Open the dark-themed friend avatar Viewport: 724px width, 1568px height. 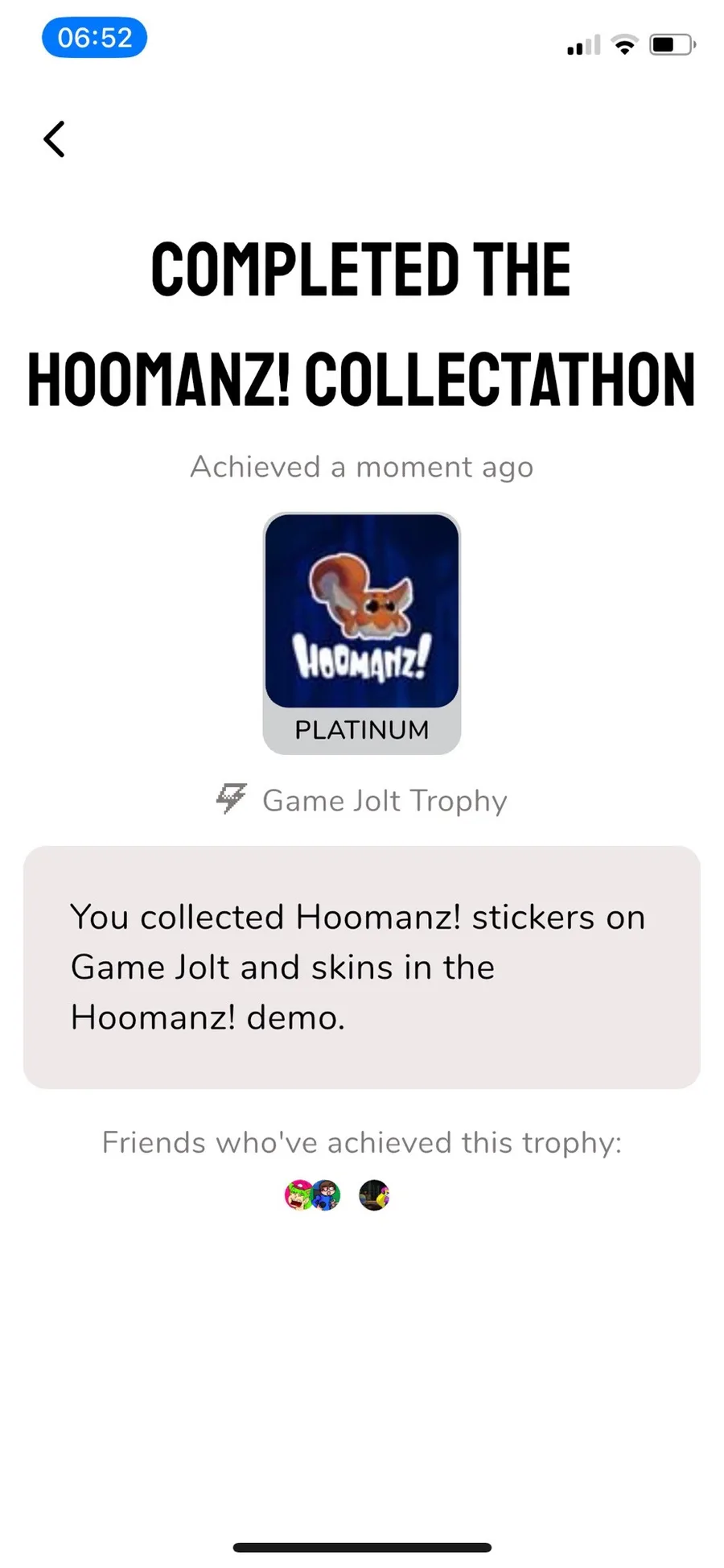pyautogui.click(x=374, y=1195)
